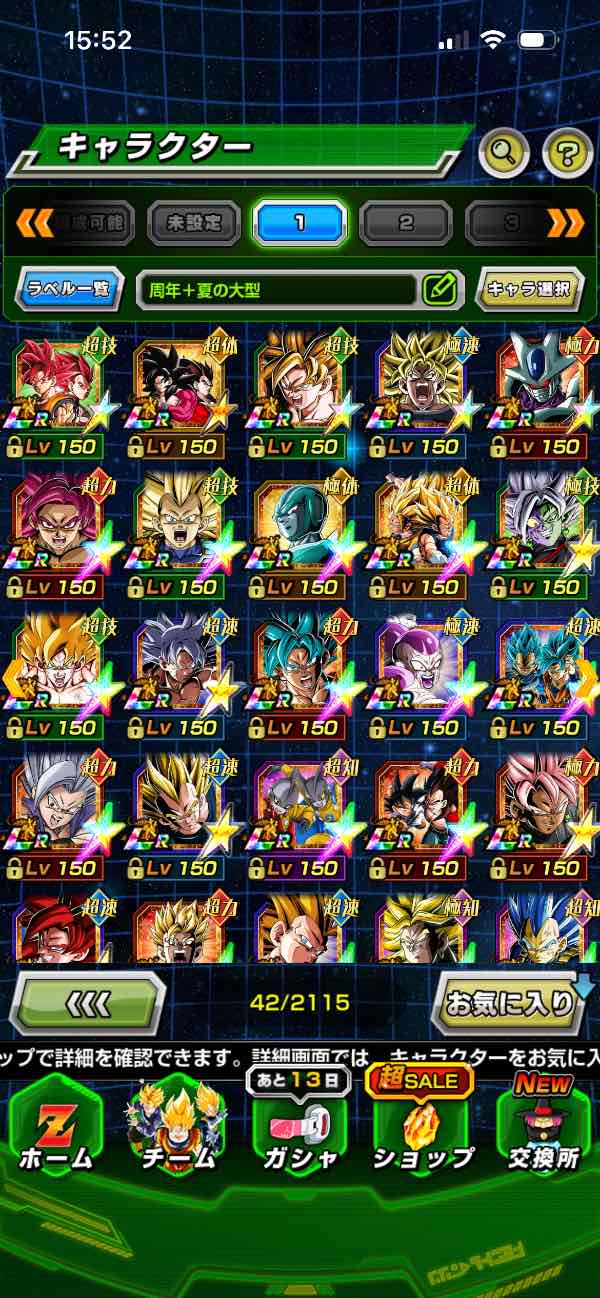Open the question mark help icon
The height and width of the screenshot is (1298, 600).
tap(567, 153)
